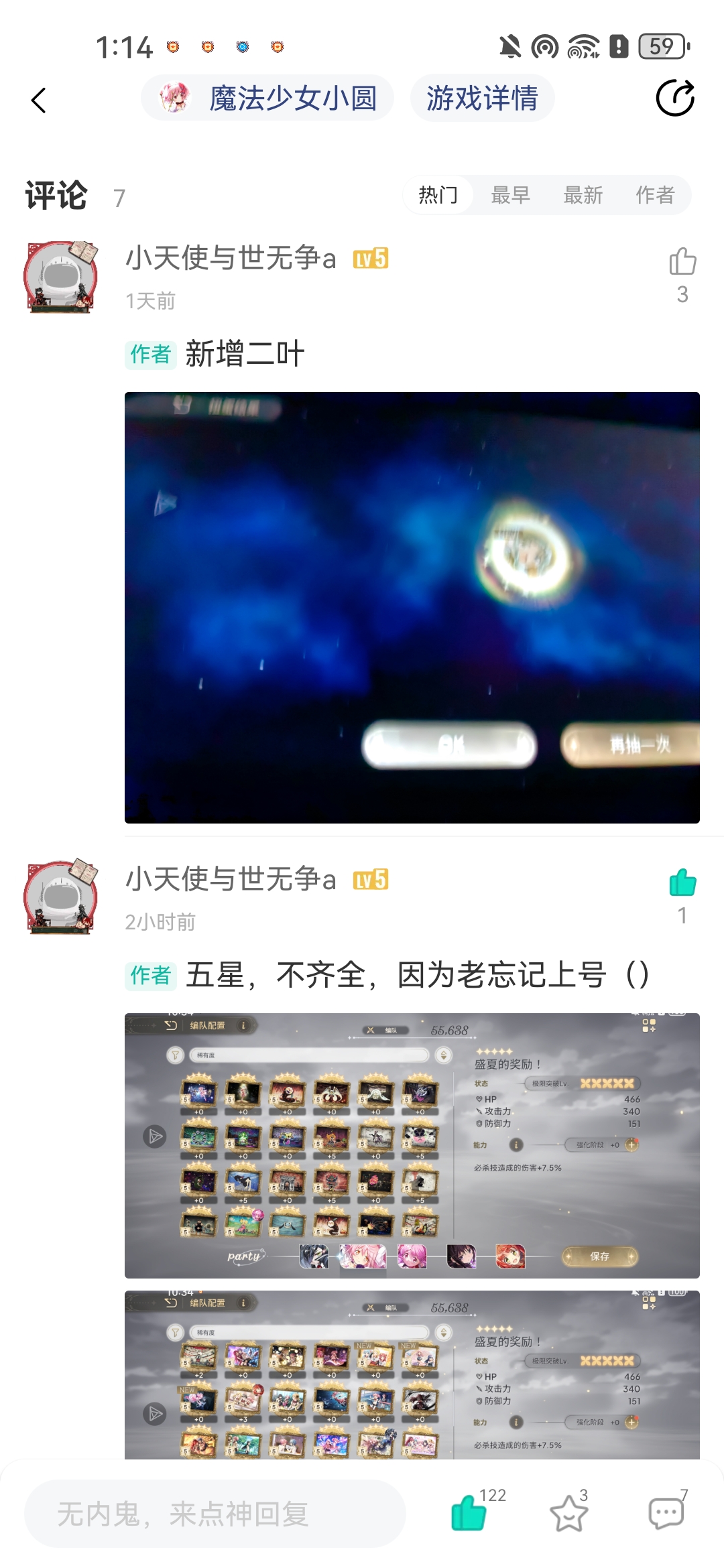Show only 作者 comments
Screen dimensions: 724x1568
[x=655, y=195]
